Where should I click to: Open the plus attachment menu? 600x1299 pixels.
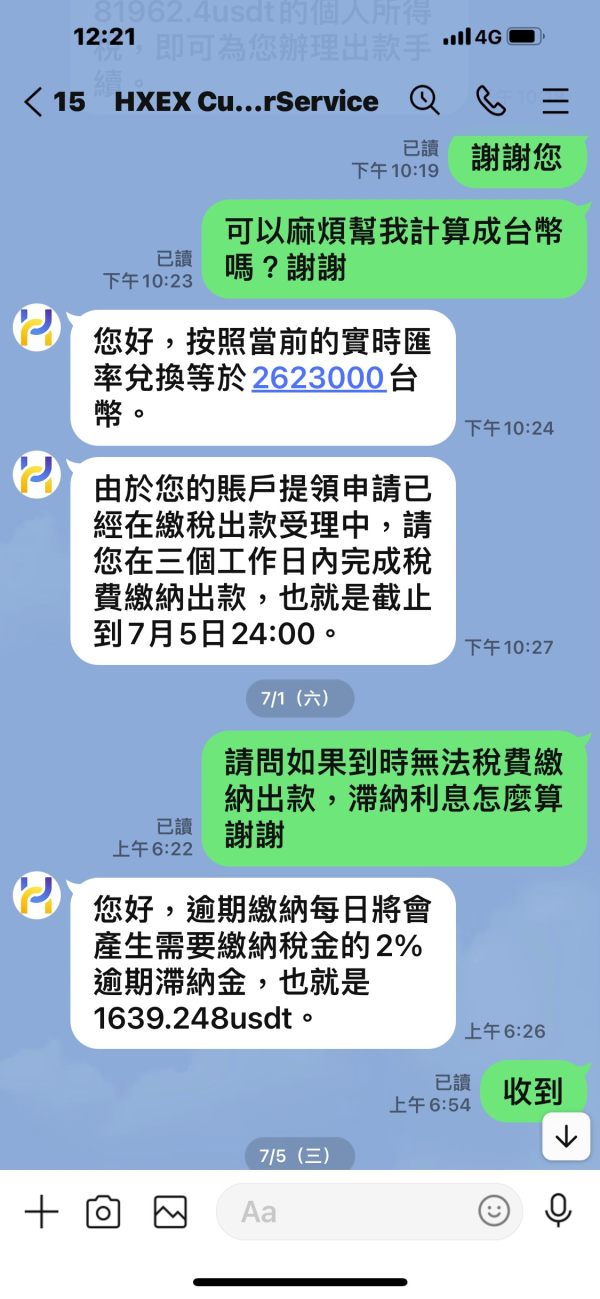click(41, 1212)
